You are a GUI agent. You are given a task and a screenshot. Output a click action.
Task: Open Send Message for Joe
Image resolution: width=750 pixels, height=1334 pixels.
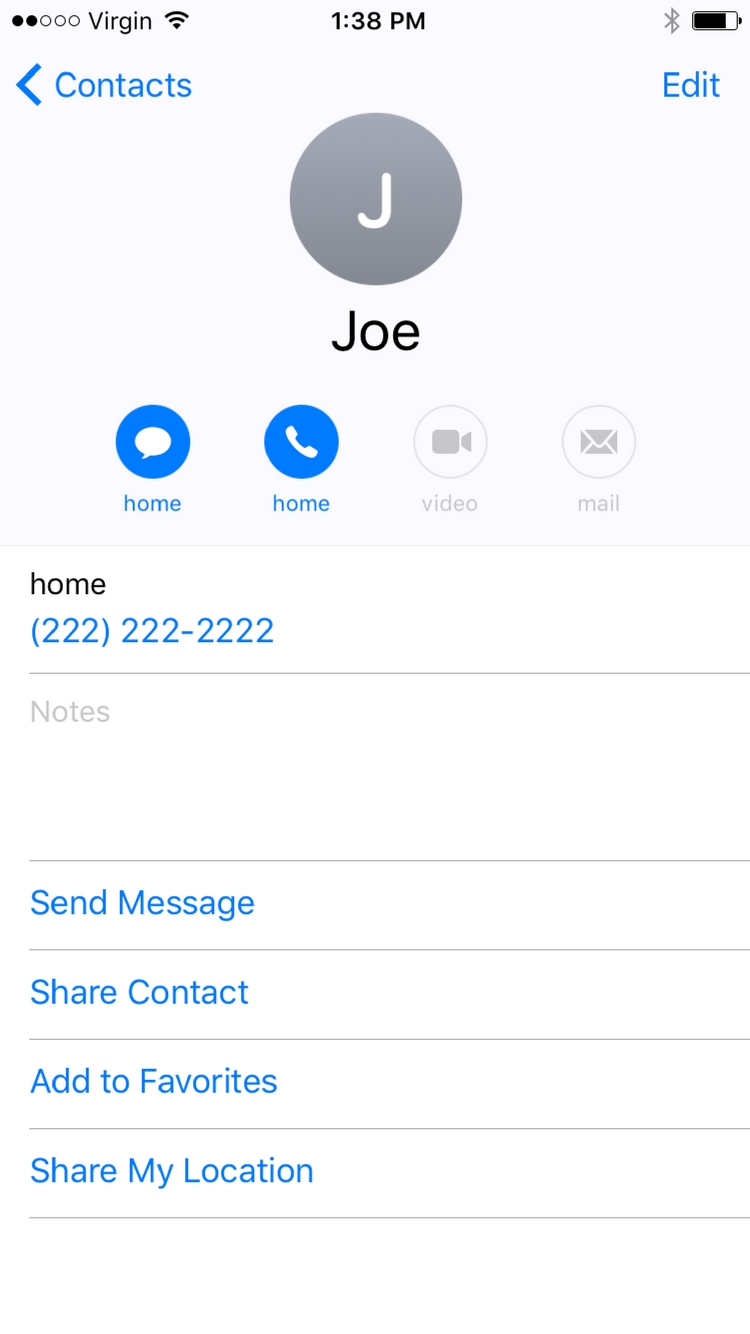(142, 902)
